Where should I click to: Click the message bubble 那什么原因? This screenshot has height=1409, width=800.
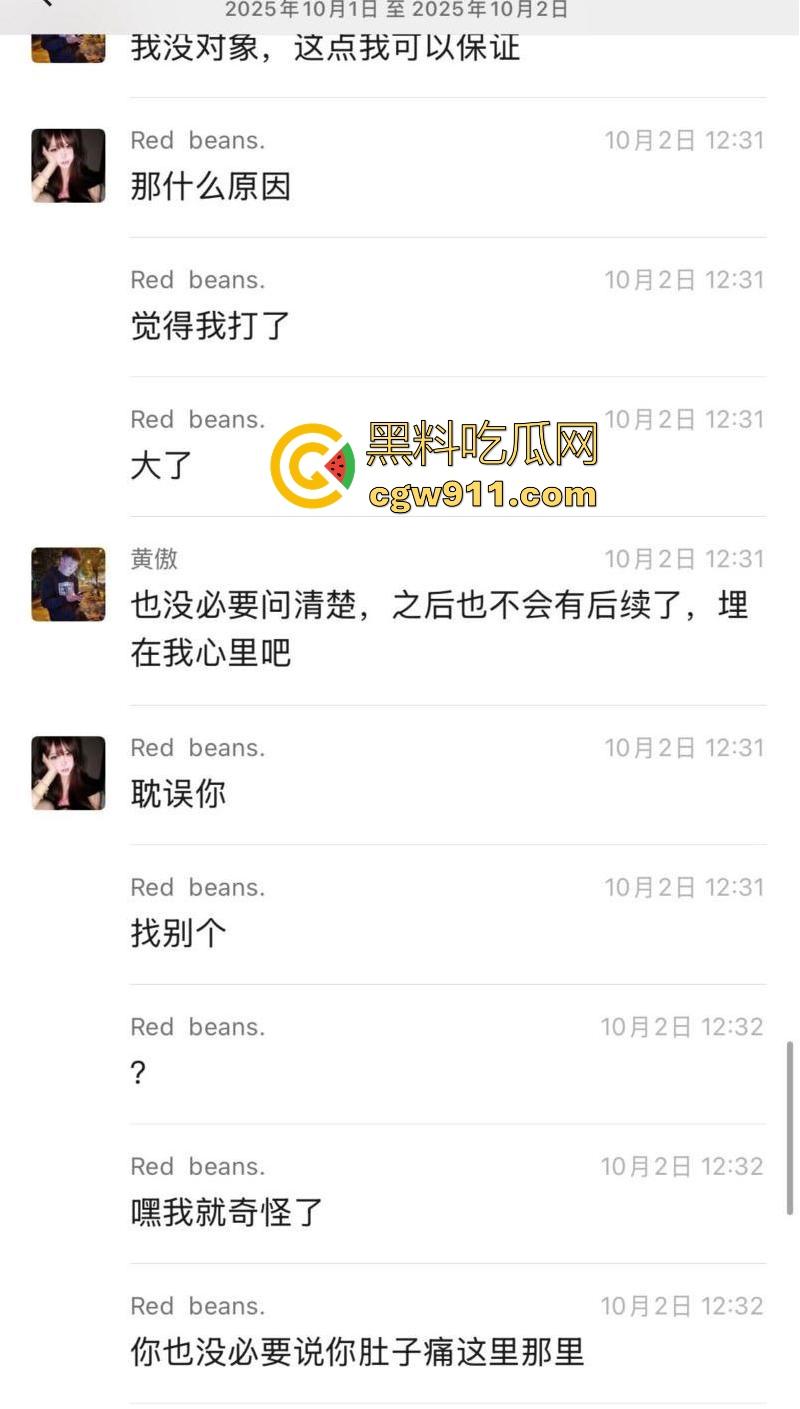click(x=210, y=186)
